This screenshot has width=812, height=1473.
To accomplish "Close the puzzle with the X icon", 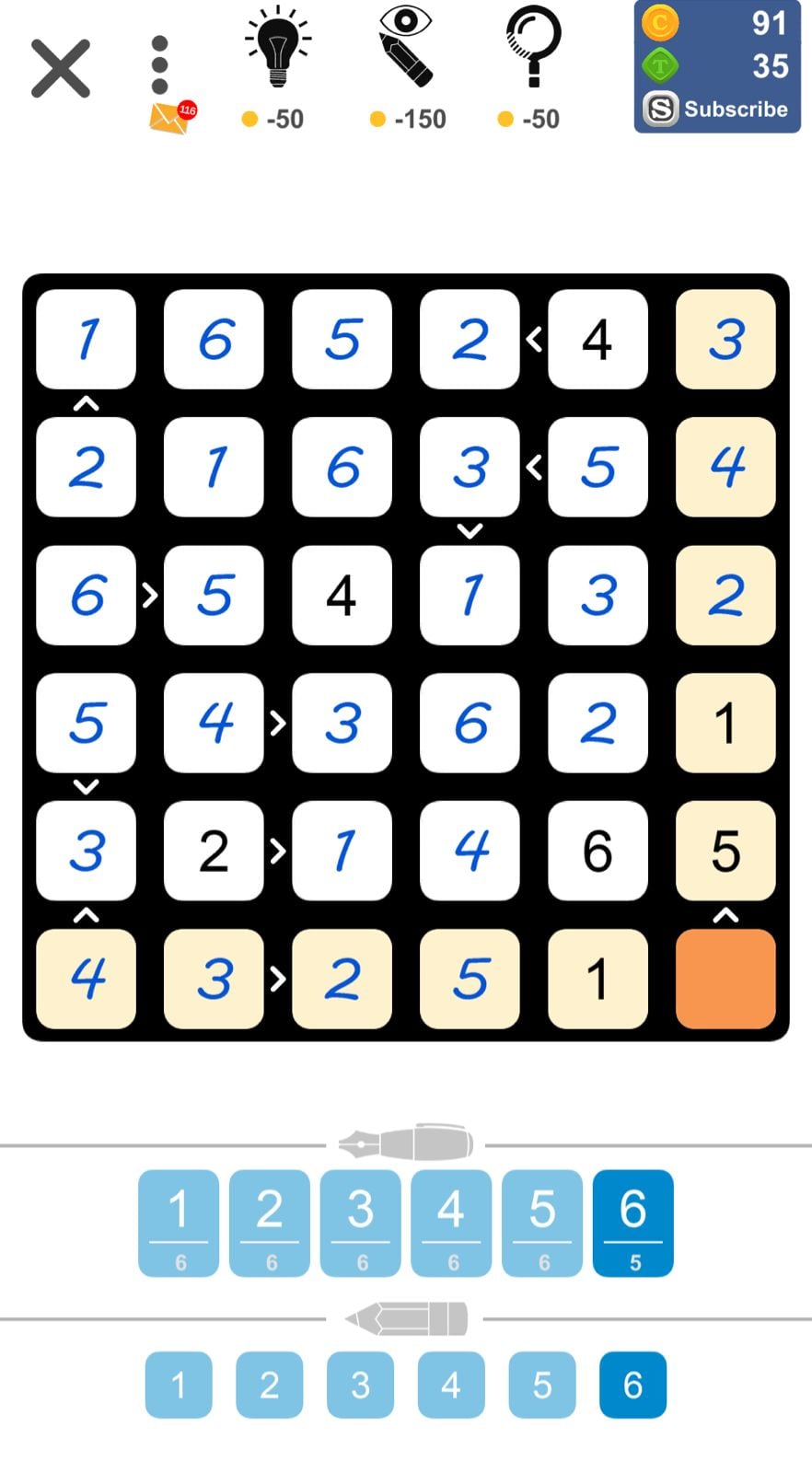I will coord(61,68).
